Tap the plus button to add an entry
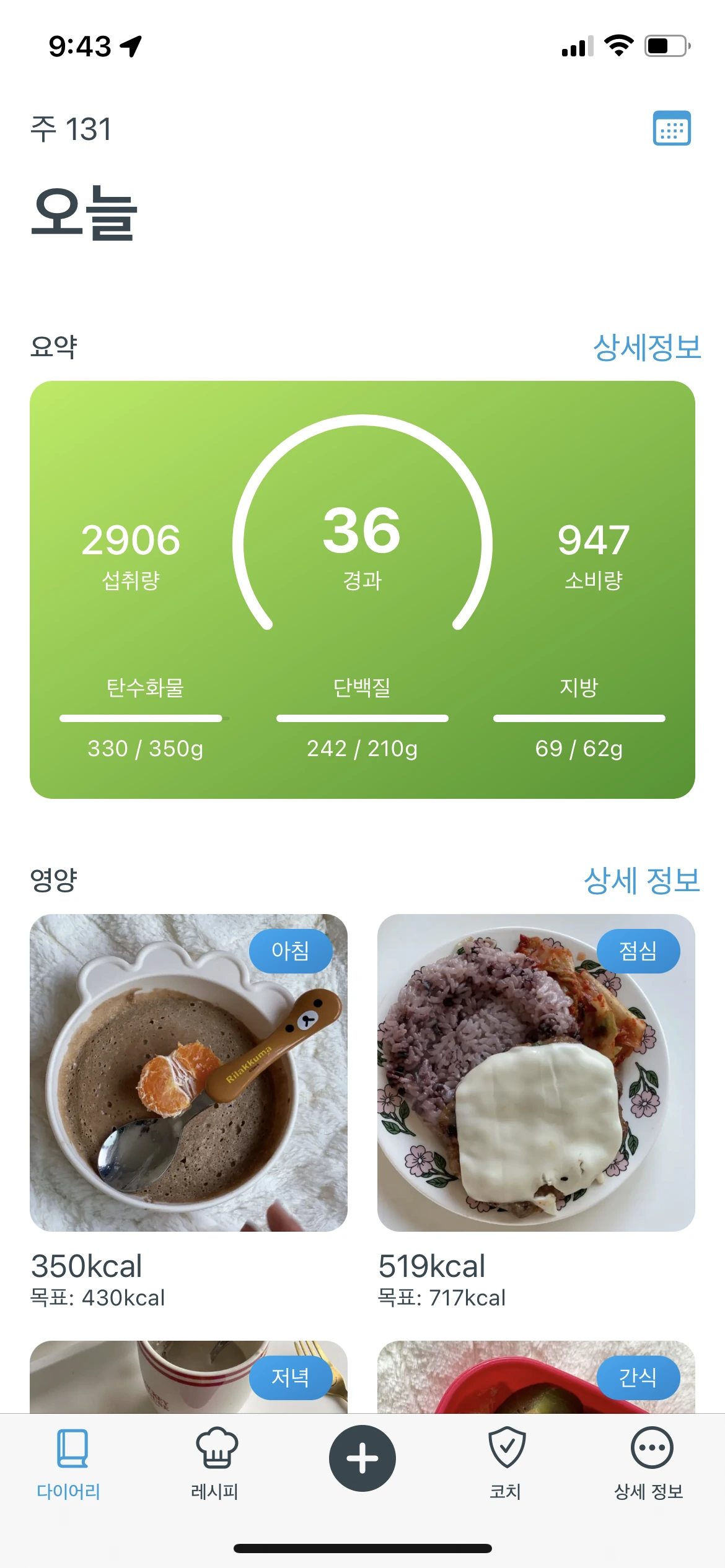 tap(362, 1458)
